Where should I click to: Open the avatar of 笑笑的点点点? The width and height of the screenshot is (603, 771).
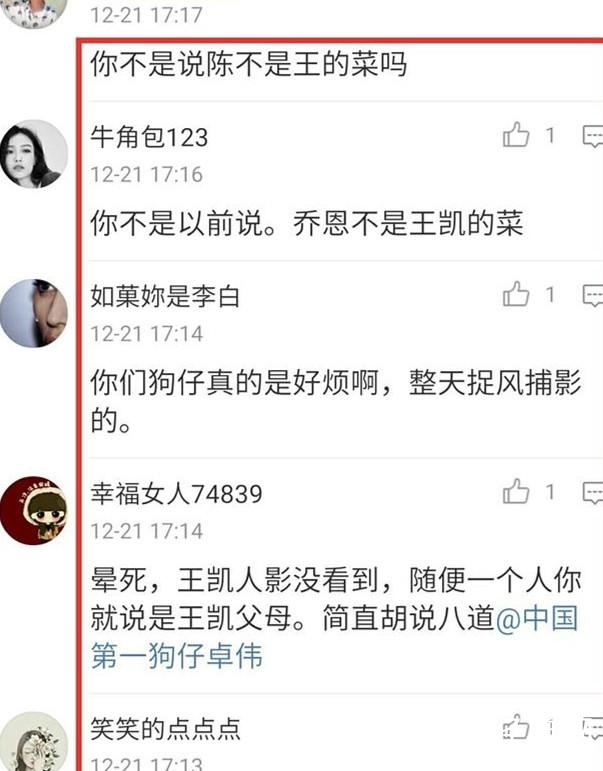(x=33, y=742)
